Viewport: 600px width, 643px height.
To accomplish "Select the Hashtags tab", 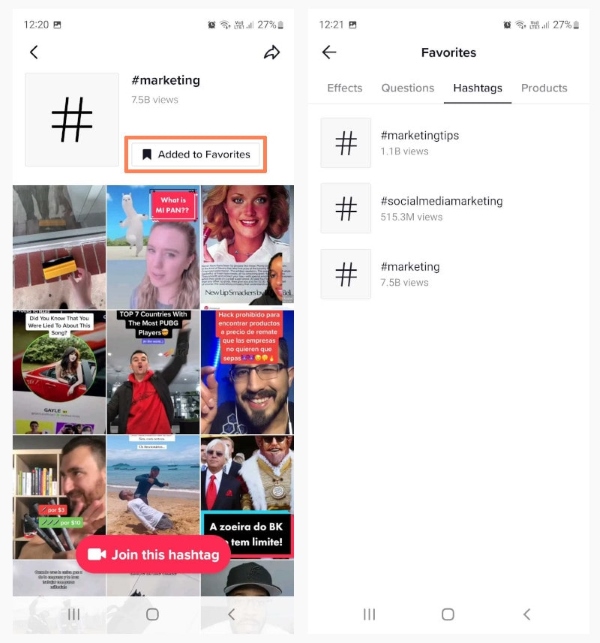I will point(476,88).
